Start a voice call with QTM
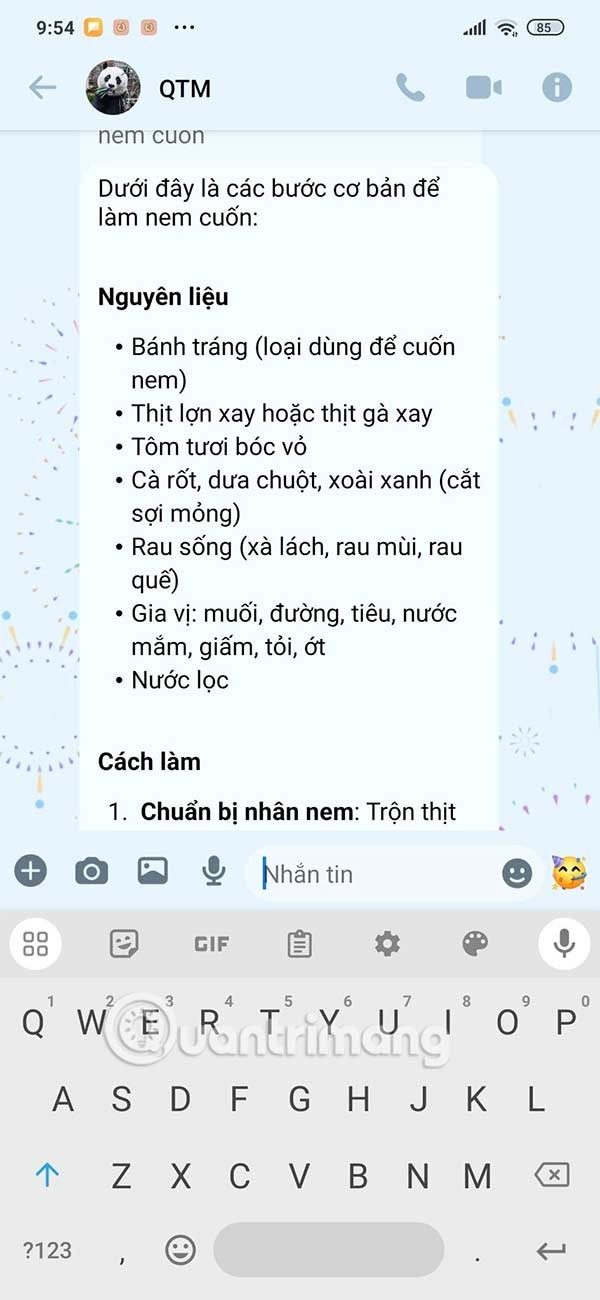This screenshot has height=1300, width=600. coord(410,88)
